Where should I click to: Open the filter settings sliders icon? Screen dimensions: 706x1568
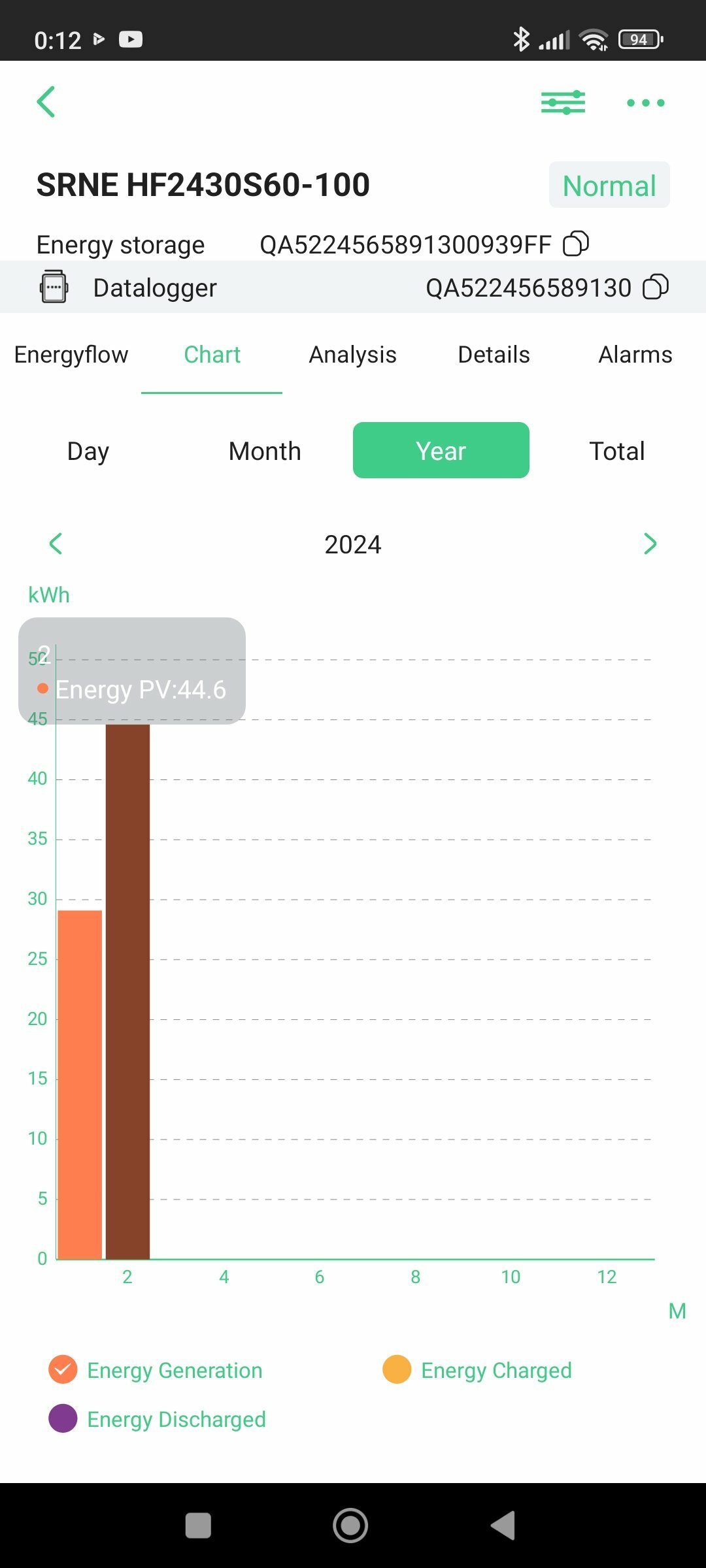[563, 103]
